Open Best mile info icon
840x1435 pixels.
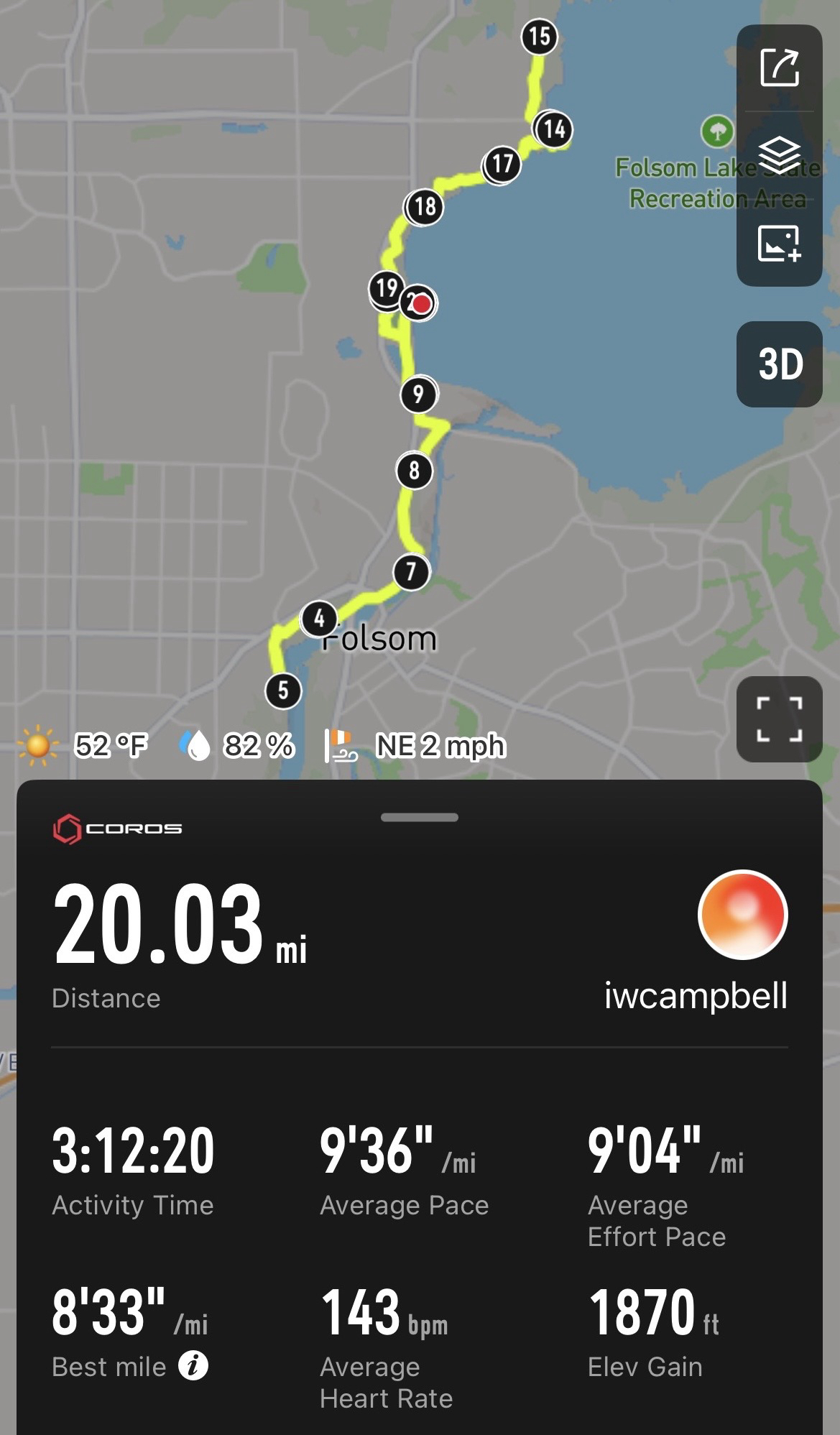(x=193, y=1365)
